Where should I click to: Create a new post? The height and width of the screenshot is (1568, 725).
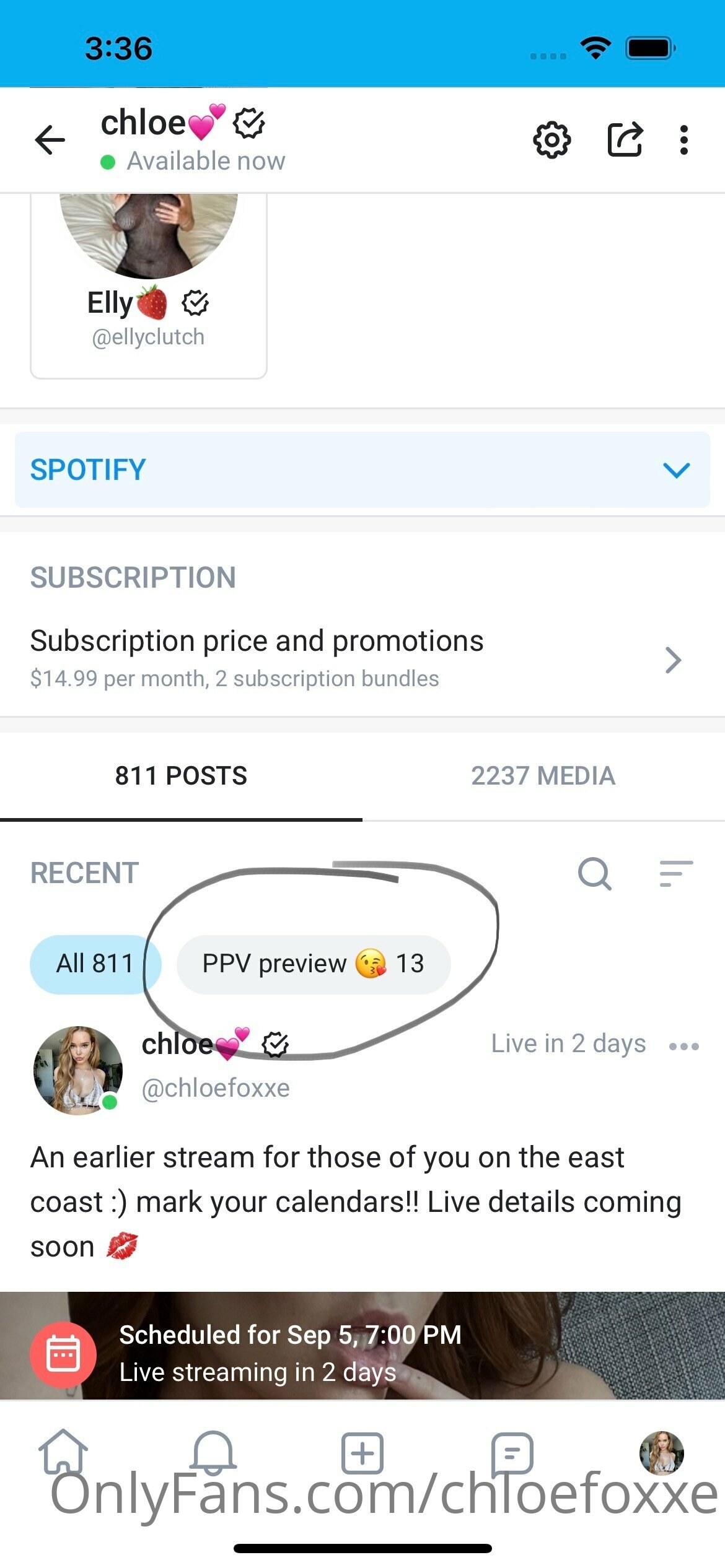tap(362, 1453)
